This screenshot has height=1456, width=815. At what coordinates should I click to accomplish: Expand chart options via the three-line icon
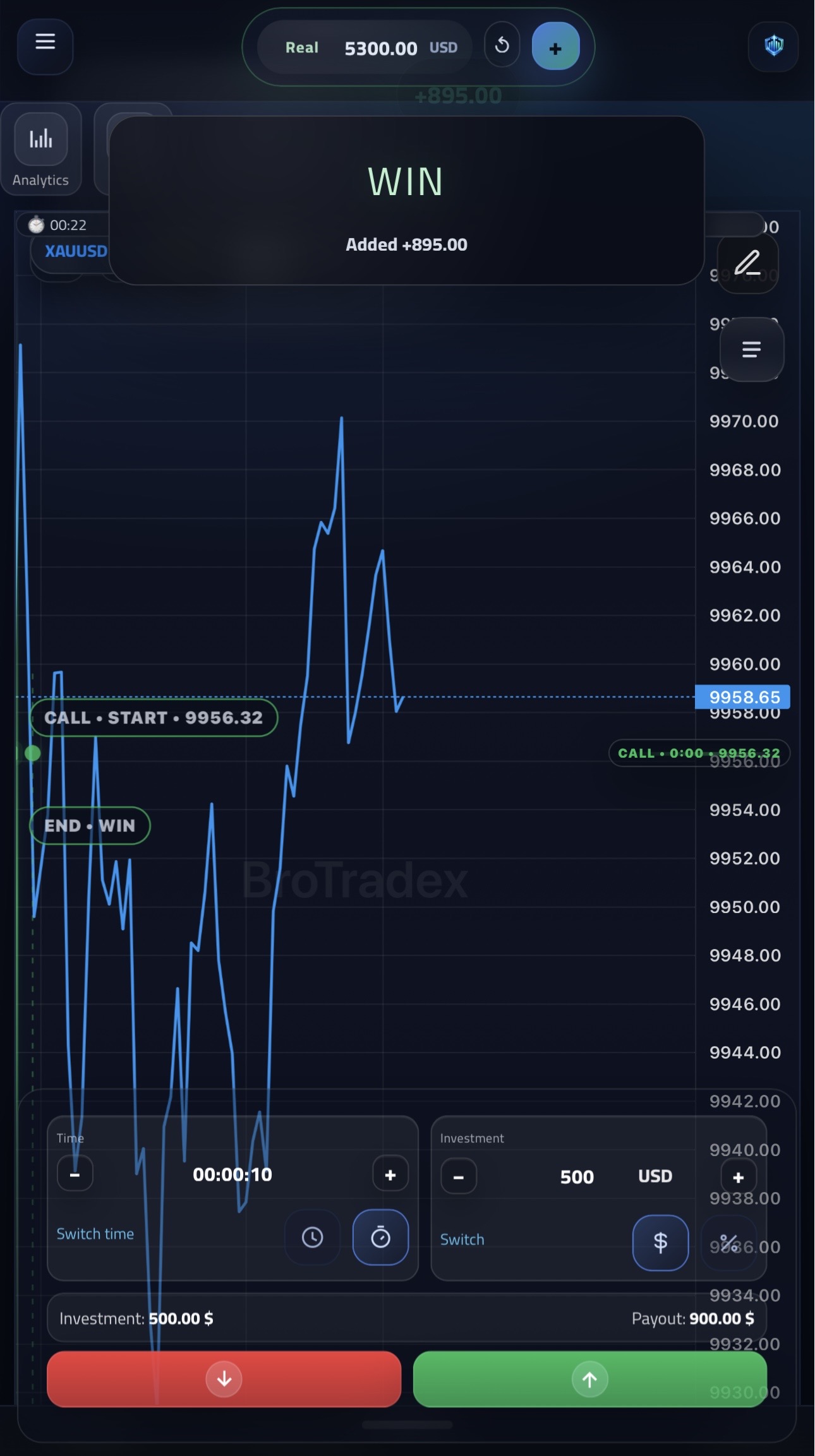pyautogui.click(x=752, y=350)
